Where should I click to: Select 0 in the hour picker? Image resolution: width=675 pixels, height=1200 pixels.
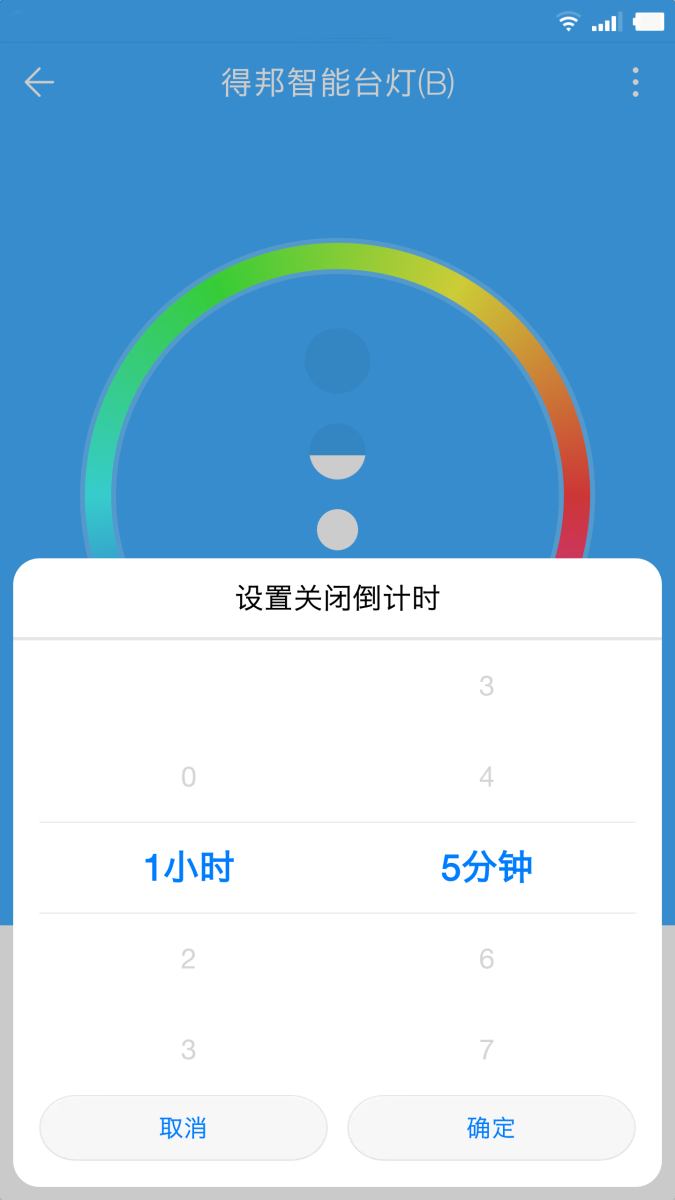coord(188,777)
